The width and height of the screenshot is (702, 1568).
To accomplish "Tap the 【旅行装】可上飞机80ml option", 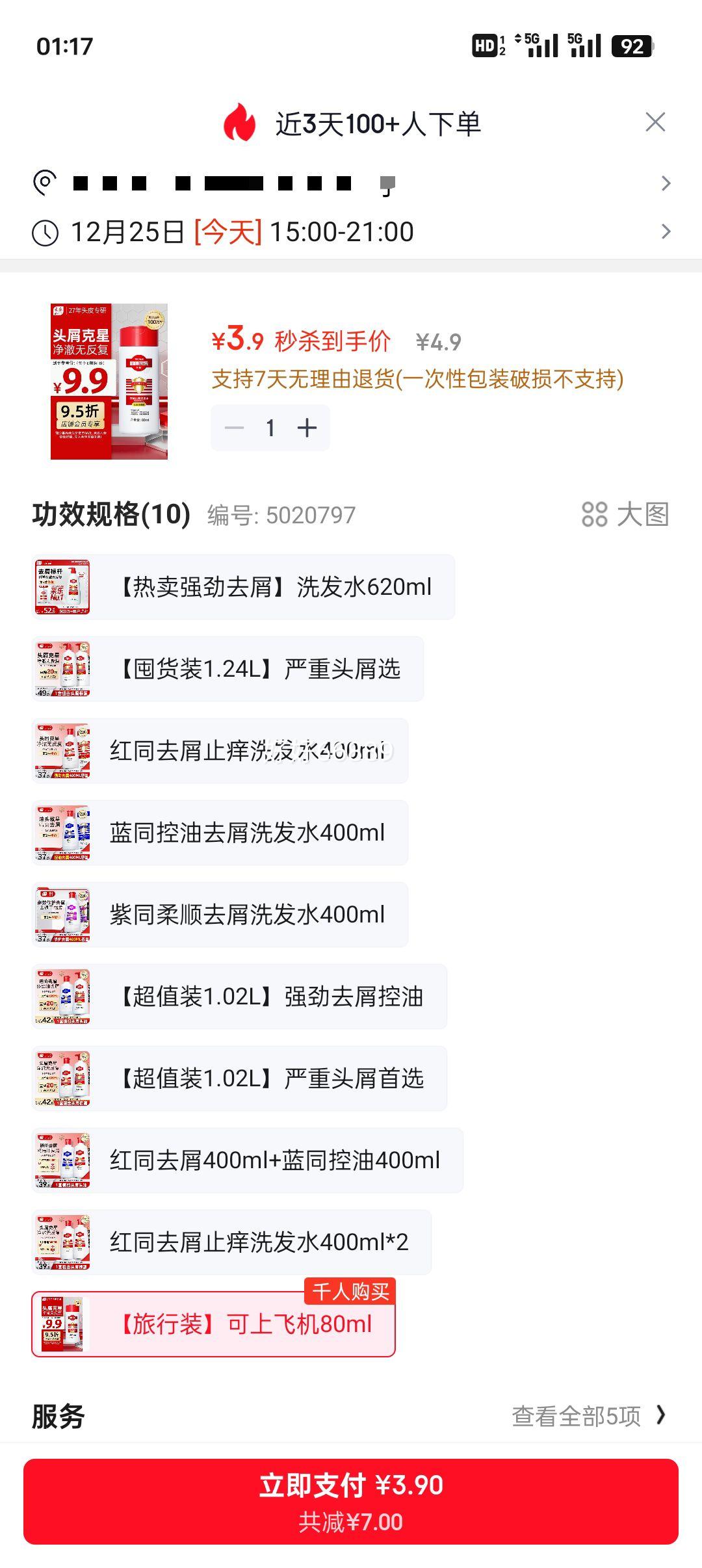I will [213, 1324].
